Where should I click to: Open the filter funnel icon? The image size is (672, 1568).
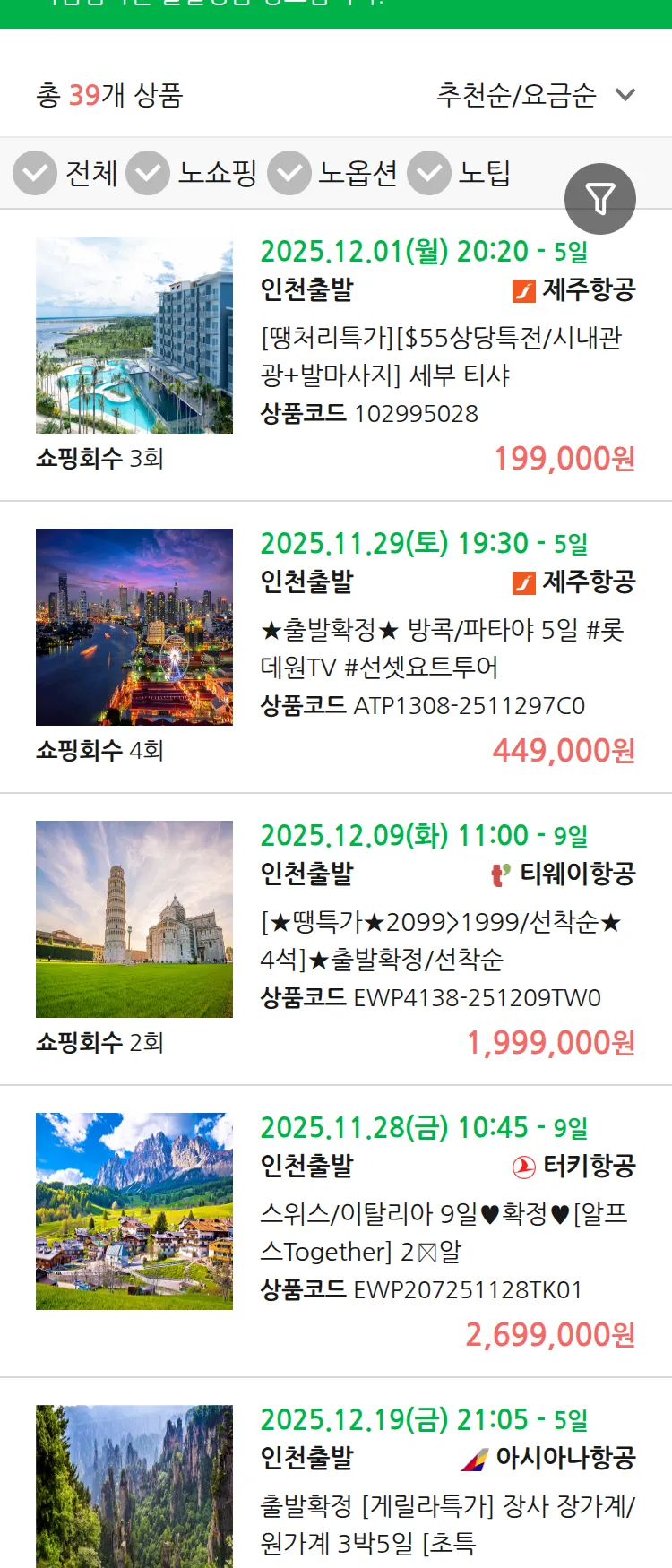tap(600, 198)
